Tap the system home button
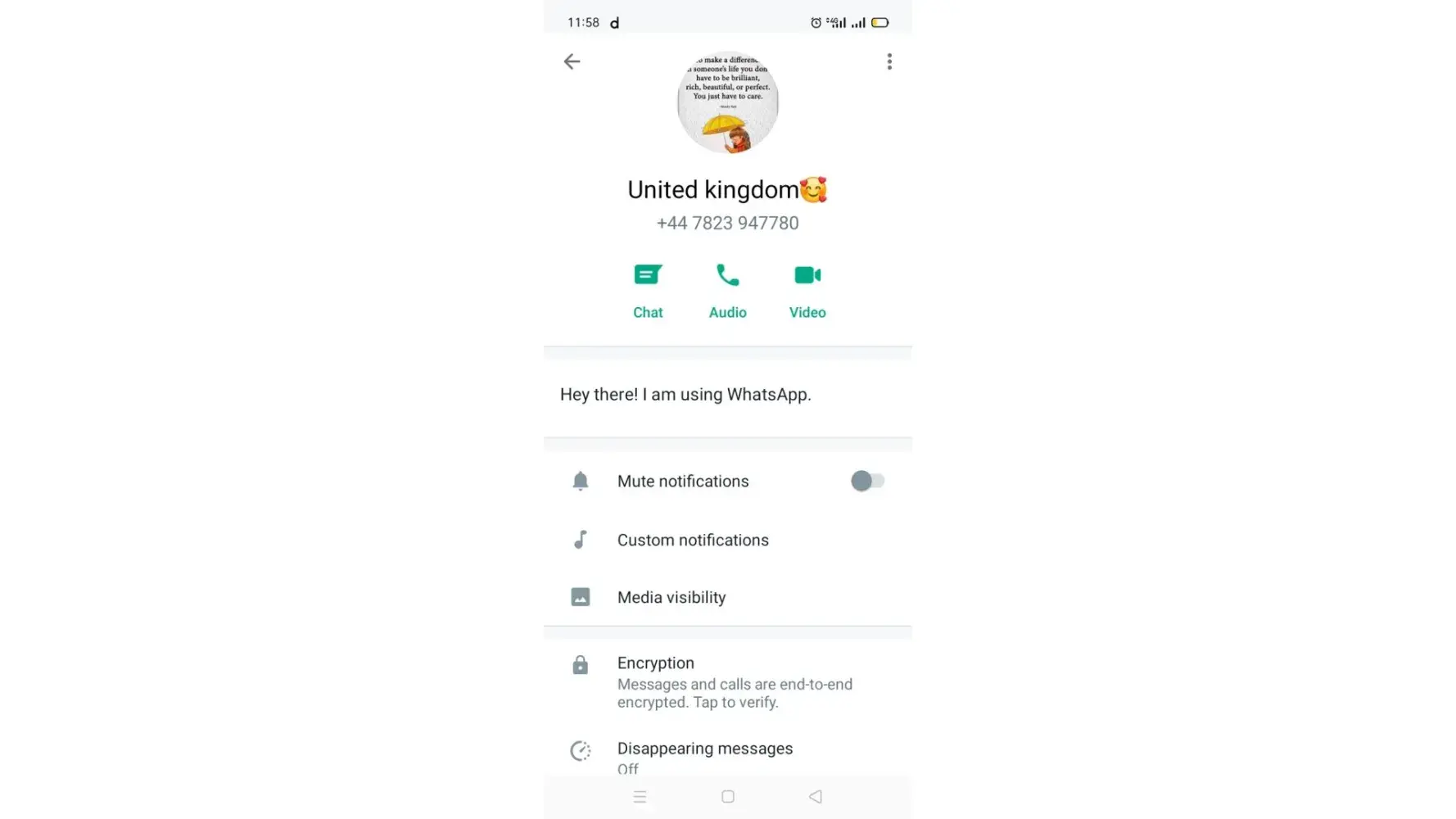The height and width of the screenshot is (819, 1456). click(727, 796)
